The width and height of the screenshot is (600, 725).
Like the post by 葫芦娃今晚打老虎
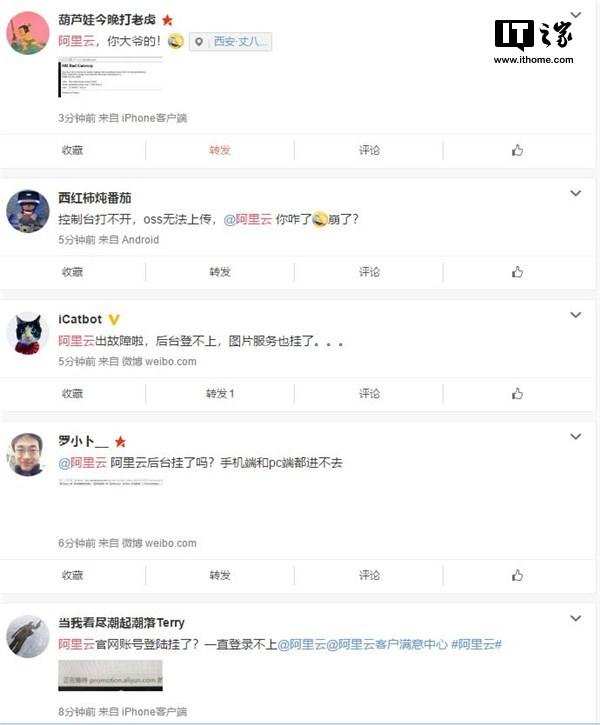pos(517,150)
